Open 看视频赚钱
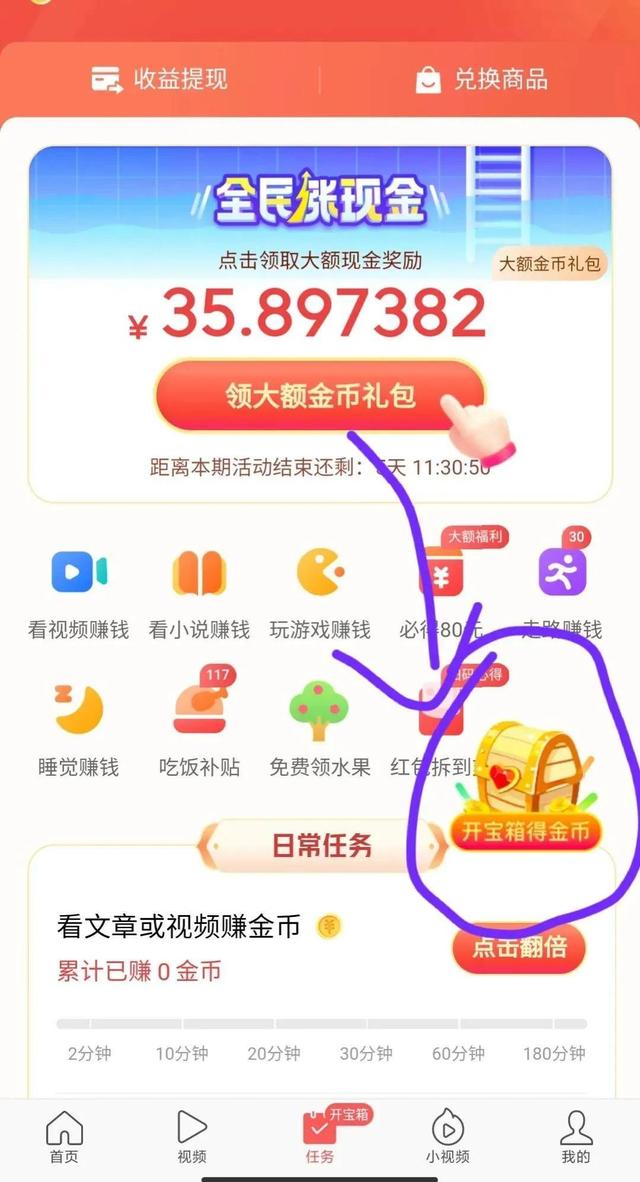 click(78, 590)
